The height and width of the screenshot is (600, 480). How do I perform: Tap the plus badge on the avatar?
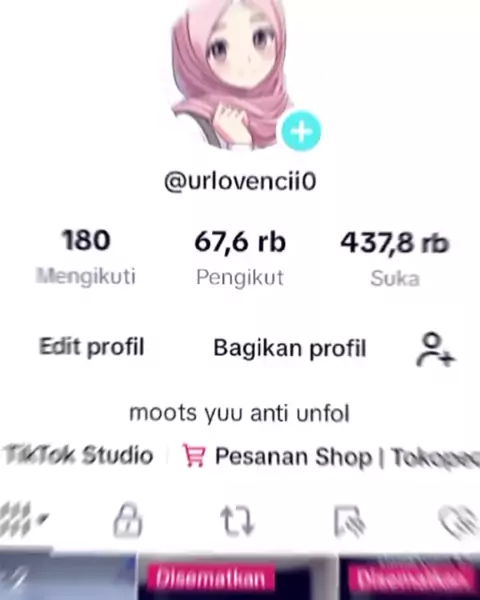click(301, 131)
